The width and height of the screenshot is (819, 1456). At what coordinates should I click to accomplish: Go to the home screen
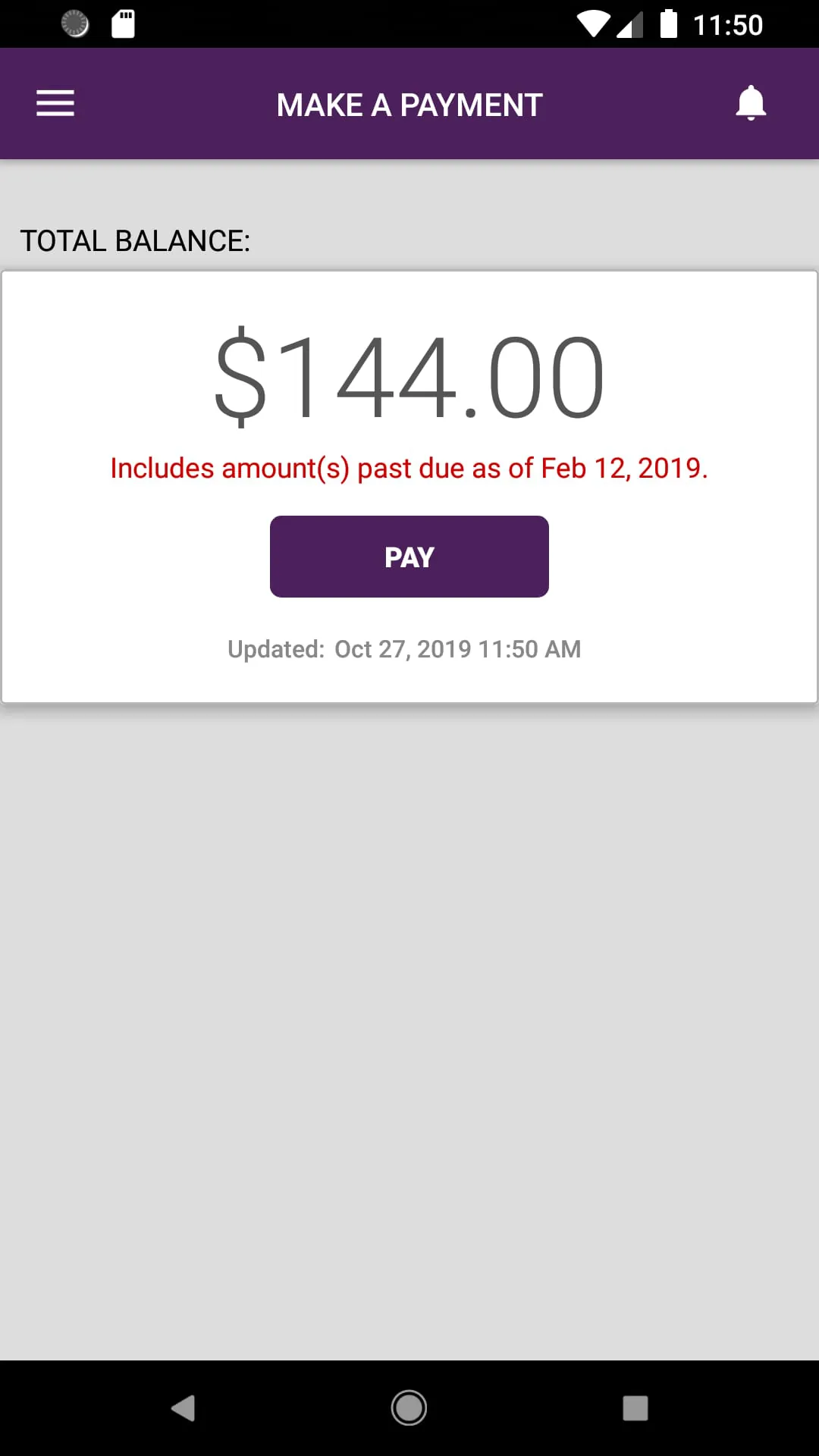click(409, 1408)
